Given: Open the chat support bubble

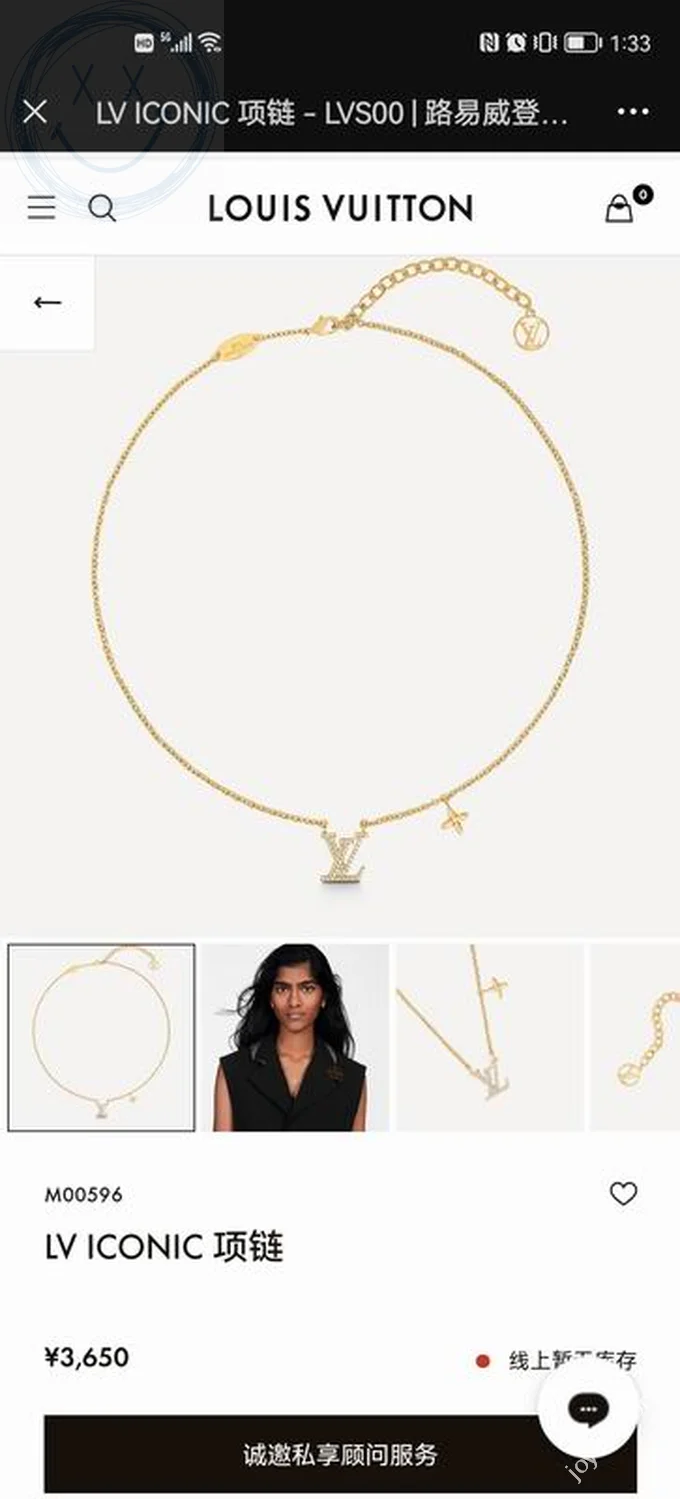Looking at the screenshot, I should coord(588,1409).
